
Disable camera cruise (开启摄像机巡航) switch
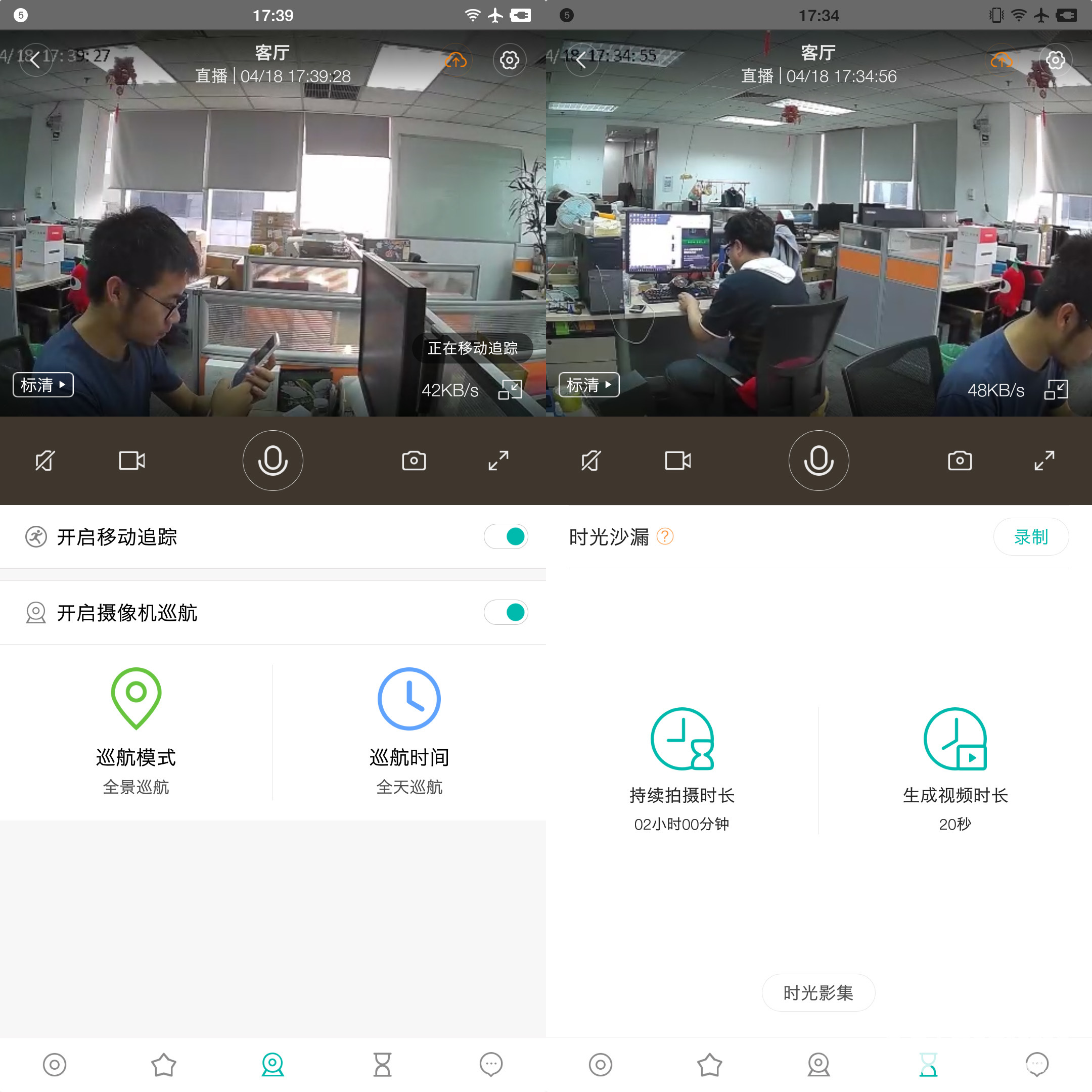(x=506, y=612)
